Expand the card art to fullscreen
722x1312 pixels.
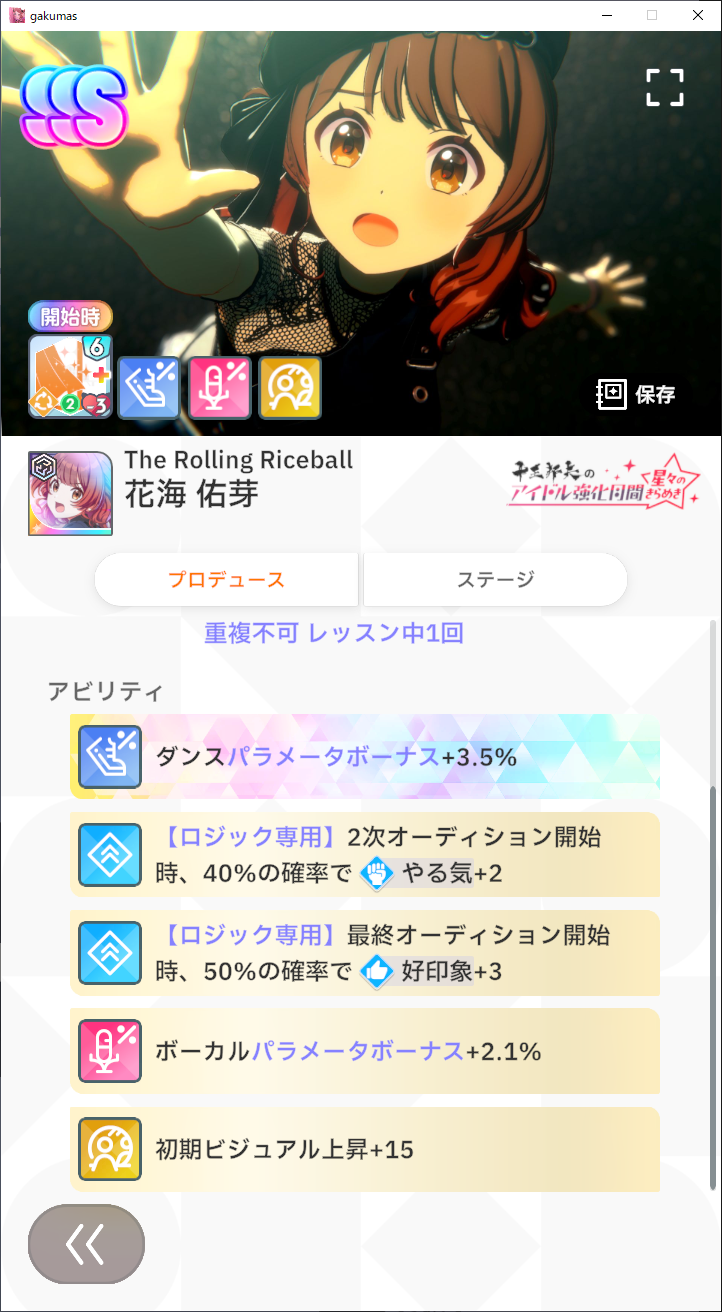(x=665, y=87)
